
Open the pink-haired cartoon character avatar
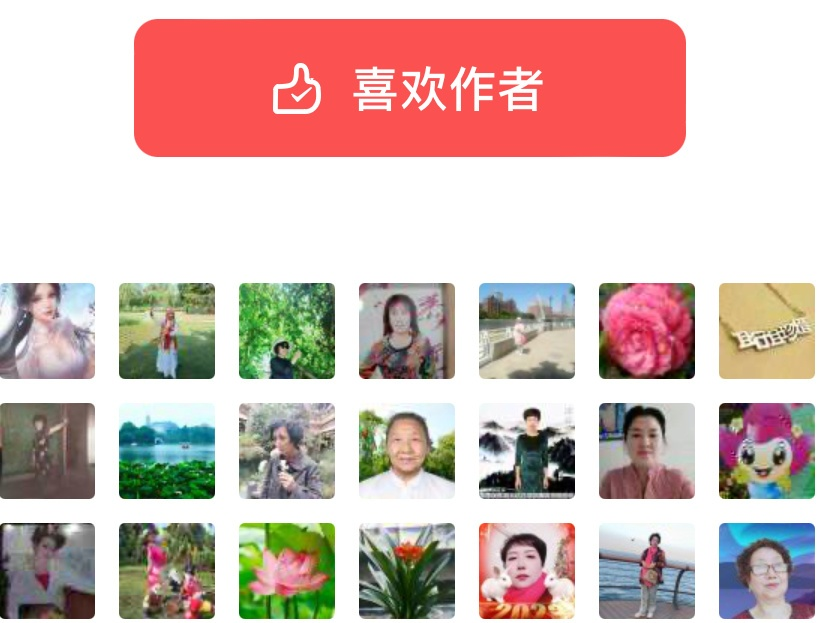click(766, 451)
